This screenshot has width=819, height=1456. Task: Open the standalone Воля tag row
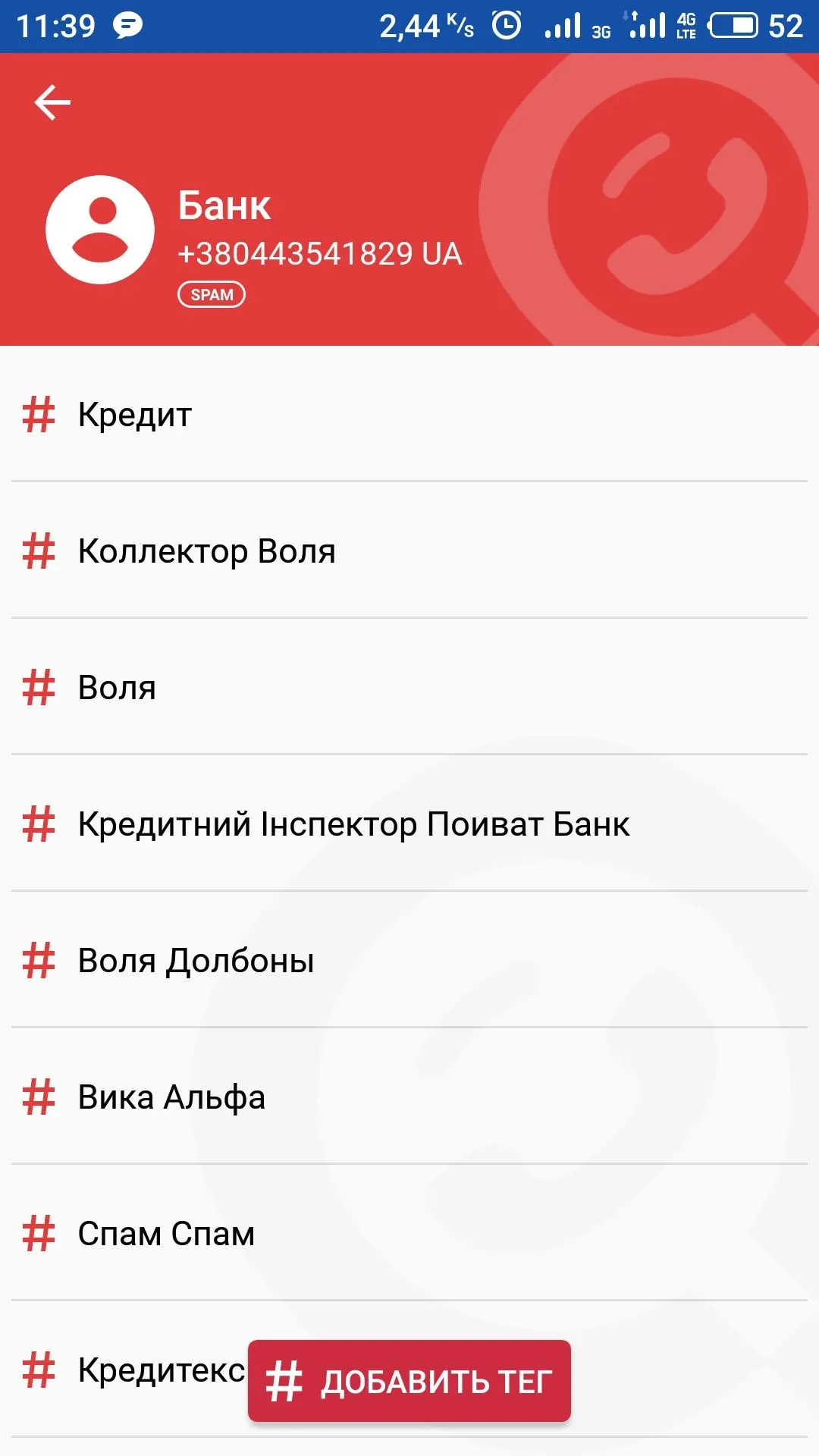pos(117,688)
